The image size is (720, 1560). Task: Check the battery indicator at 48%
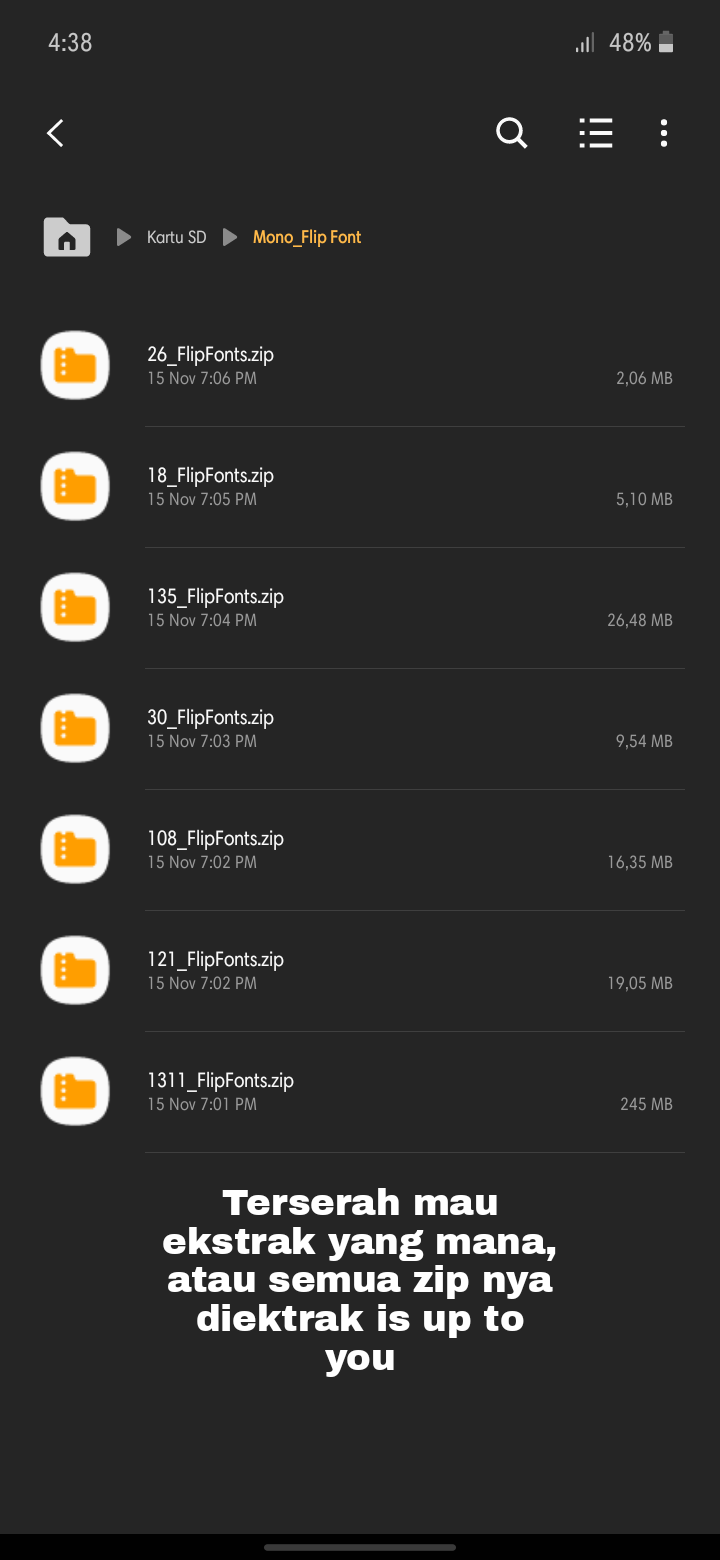(668, 42)
